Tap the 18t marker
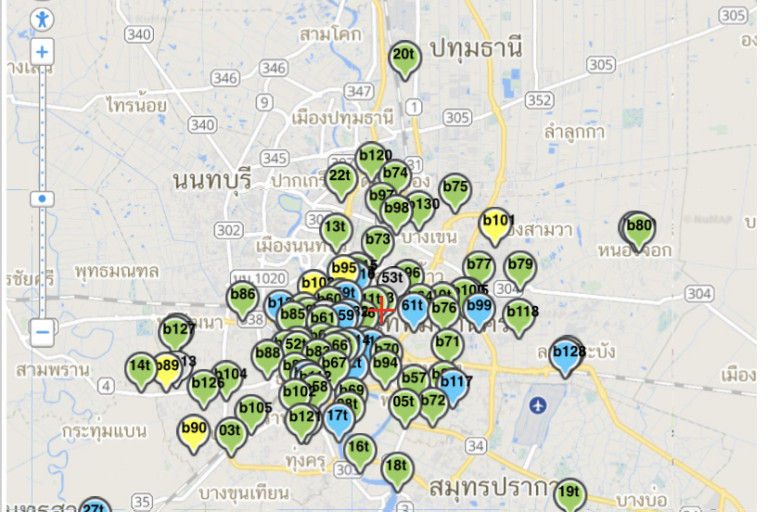Image resolution: width=768 pixels, height=512 pixels. click(397, 468)
